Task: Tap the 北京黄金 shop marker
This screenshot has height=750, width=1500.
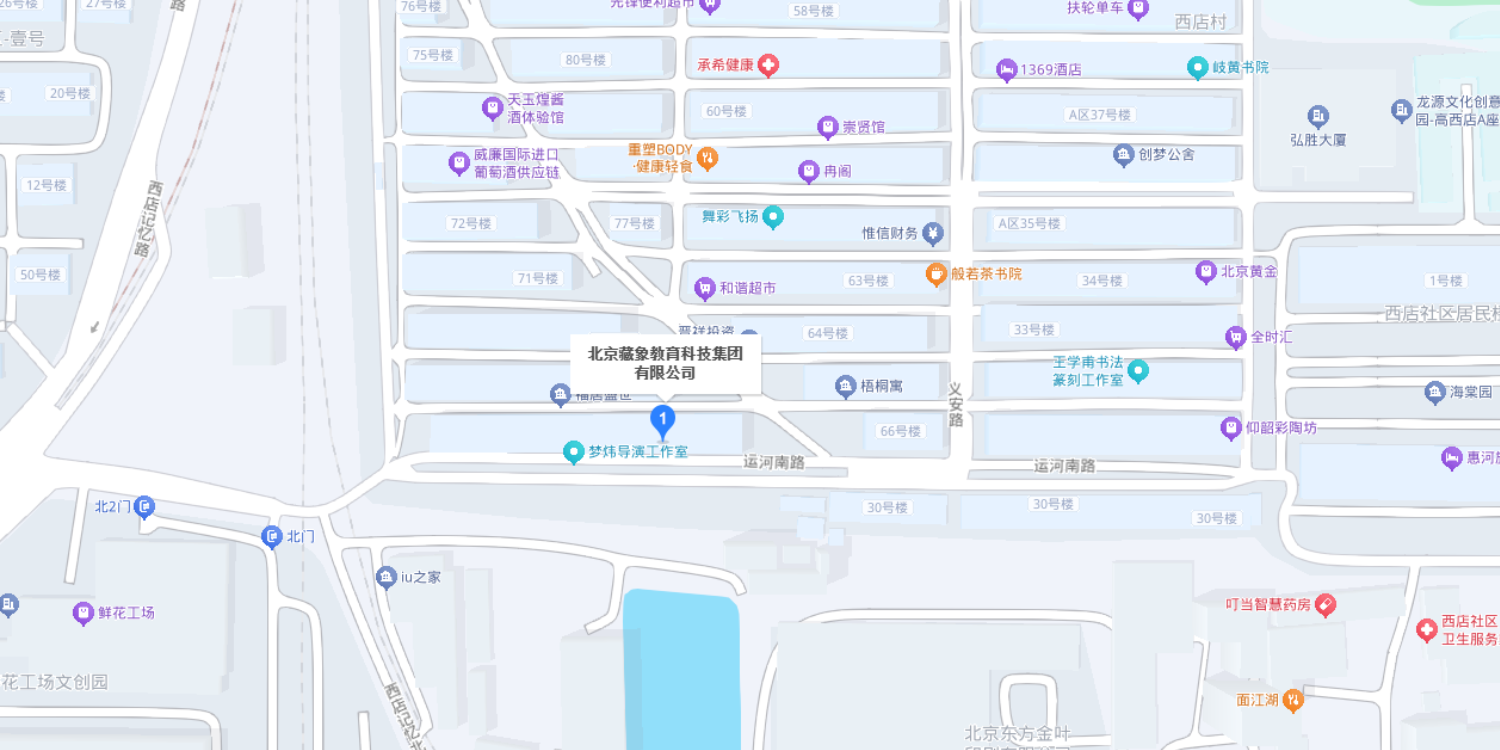Action: click(1207, 272)
